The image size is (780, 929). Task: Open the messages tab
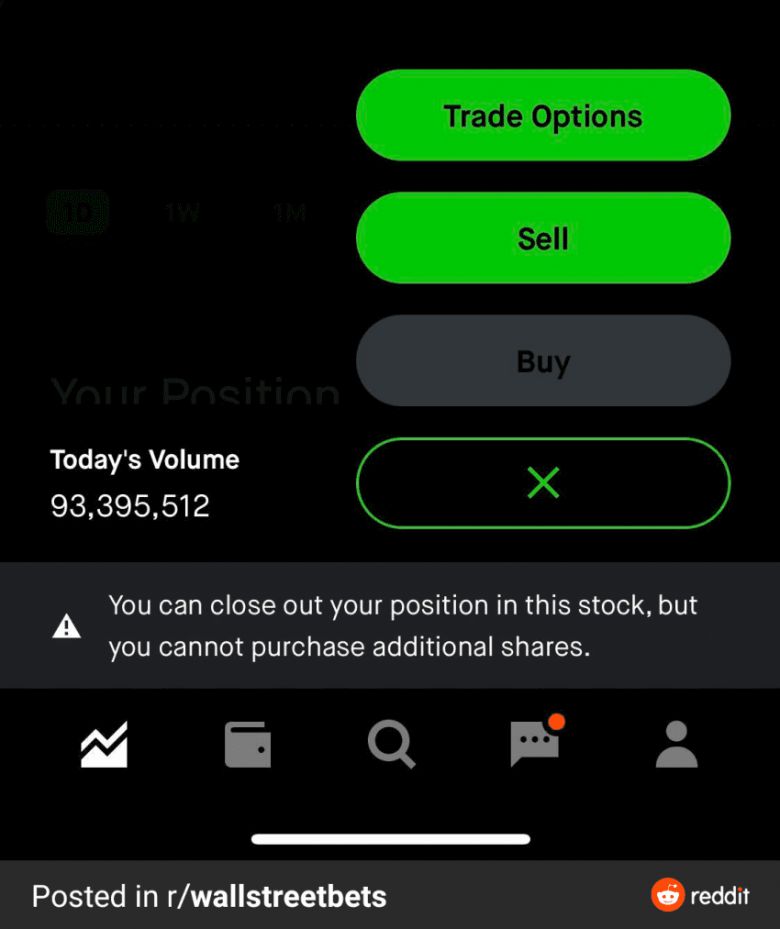point(535,743)
